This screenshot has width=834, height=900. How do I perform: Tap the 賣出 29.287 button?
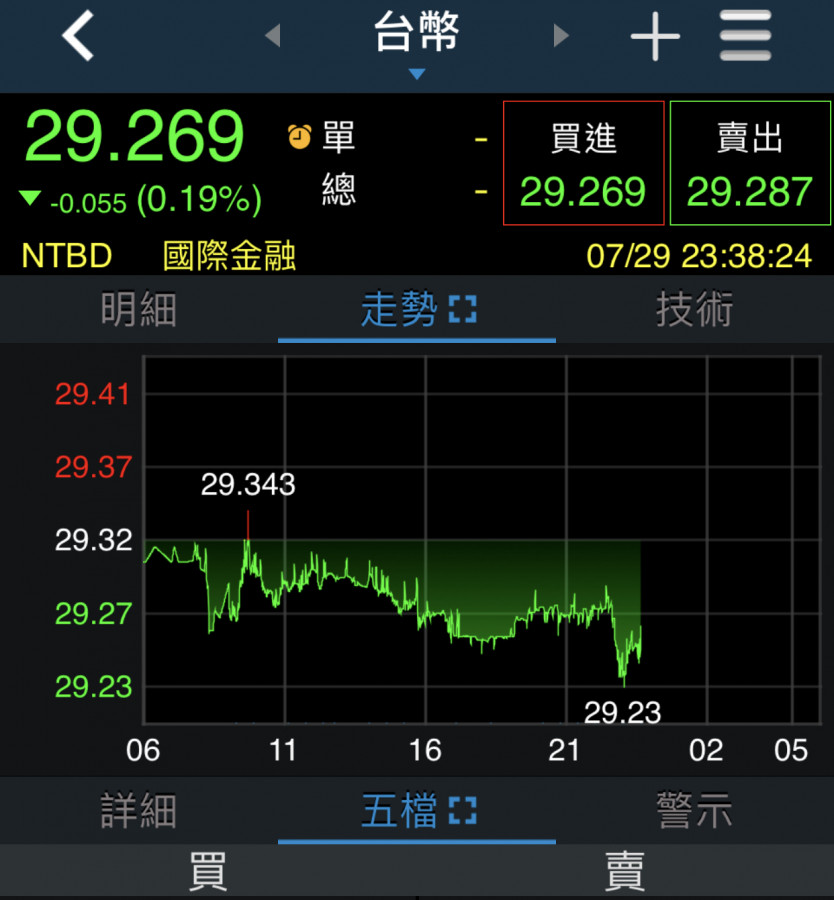(x=750, y=163)
